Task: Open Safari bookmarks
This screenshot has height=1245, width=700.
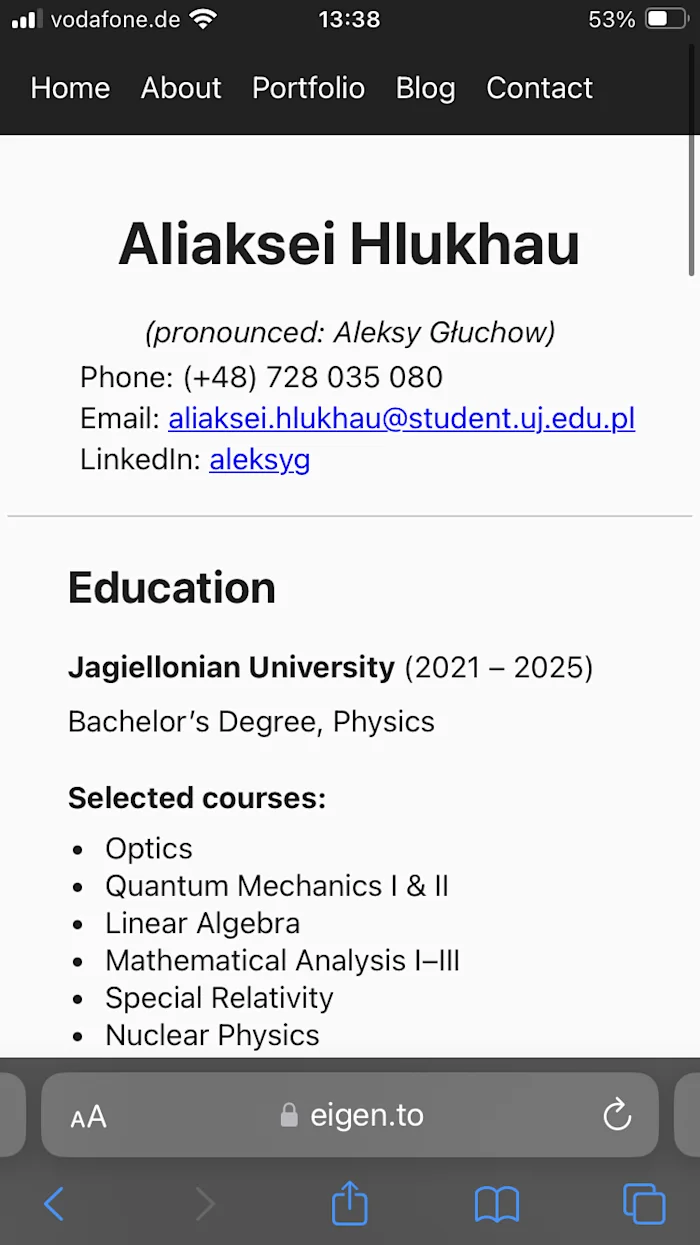Action: coord(497,1204)
